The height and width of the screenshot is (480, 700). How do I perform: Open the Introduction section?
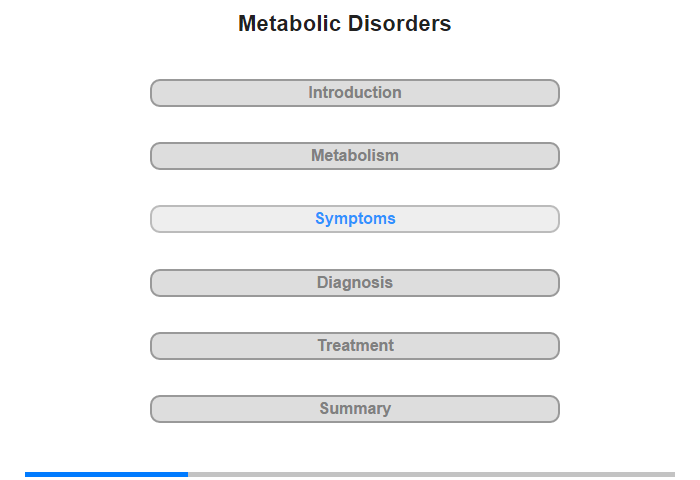355,93
